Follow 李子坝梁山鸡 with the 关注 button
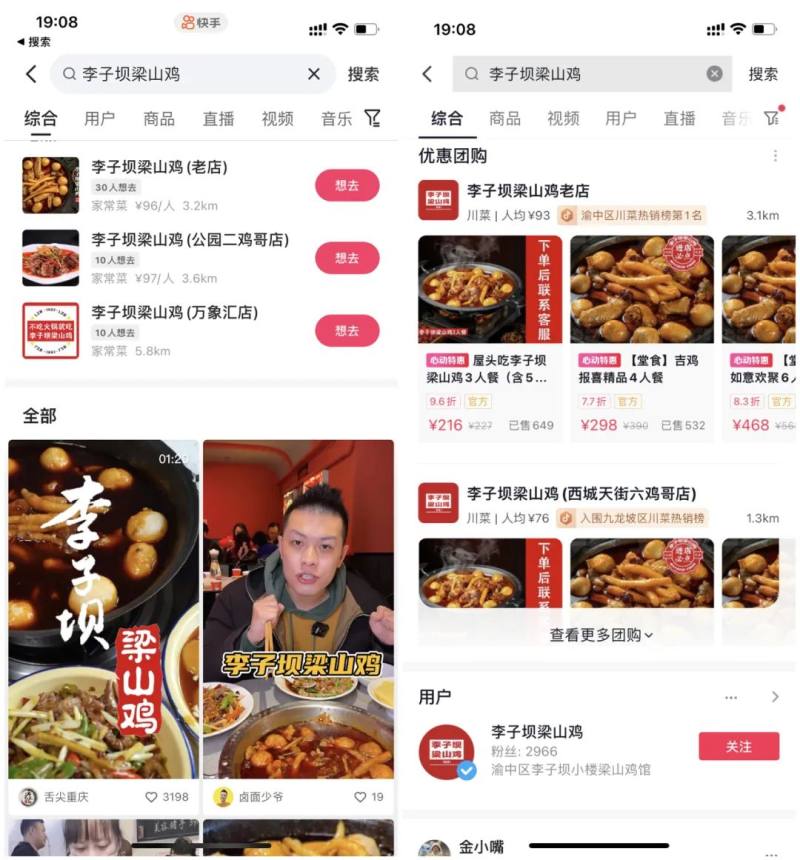 (738, 746)
